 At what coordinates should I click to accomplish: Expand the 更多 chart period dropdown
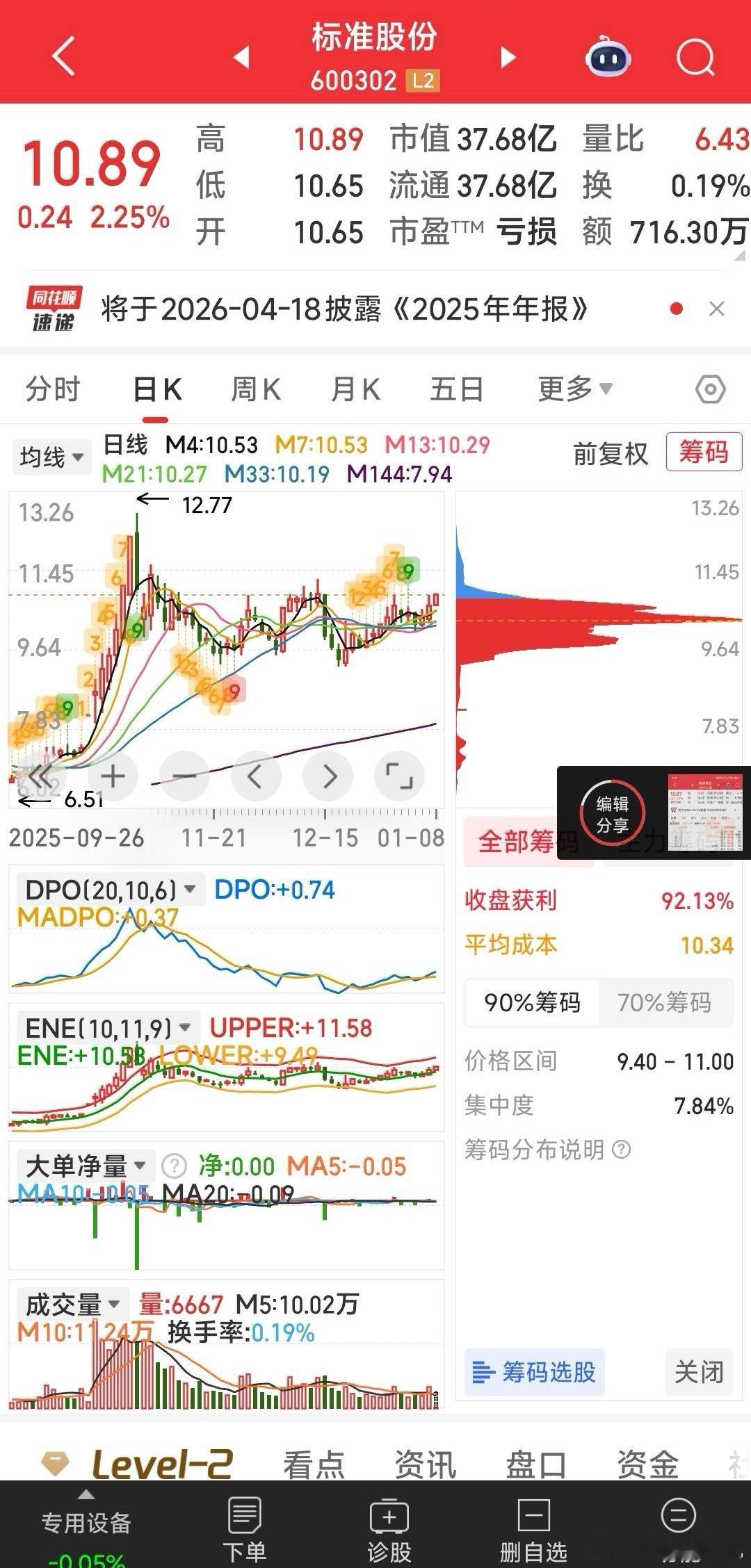[575, 389]
